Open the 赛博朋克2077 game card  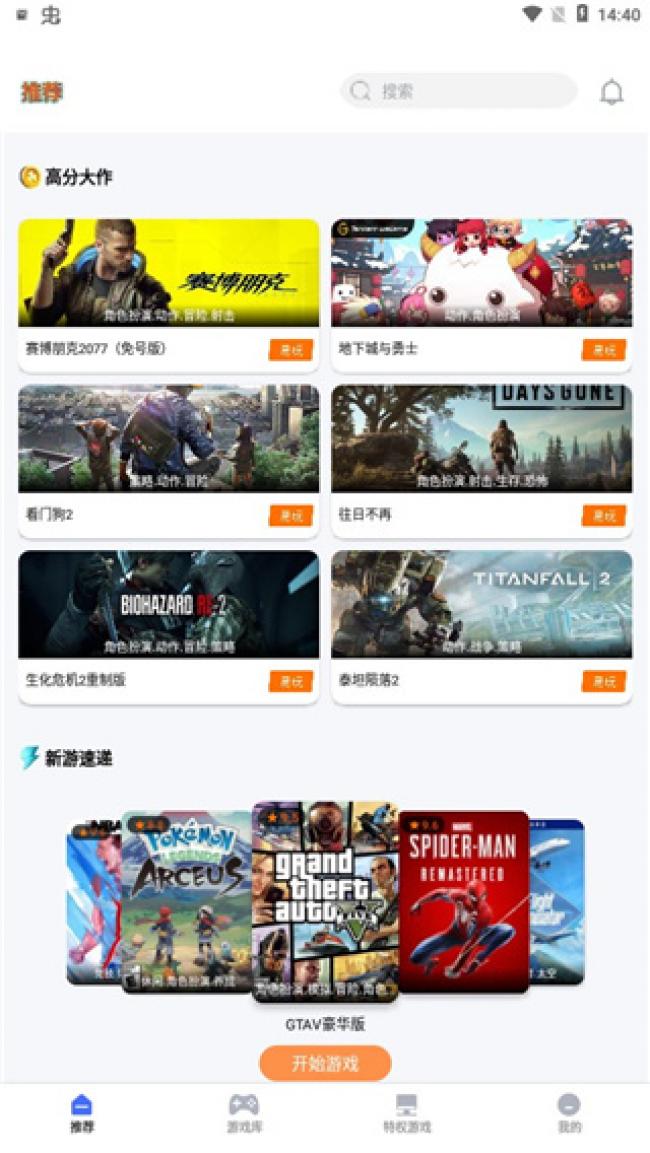pyautogui.click(x=168, y=273)
